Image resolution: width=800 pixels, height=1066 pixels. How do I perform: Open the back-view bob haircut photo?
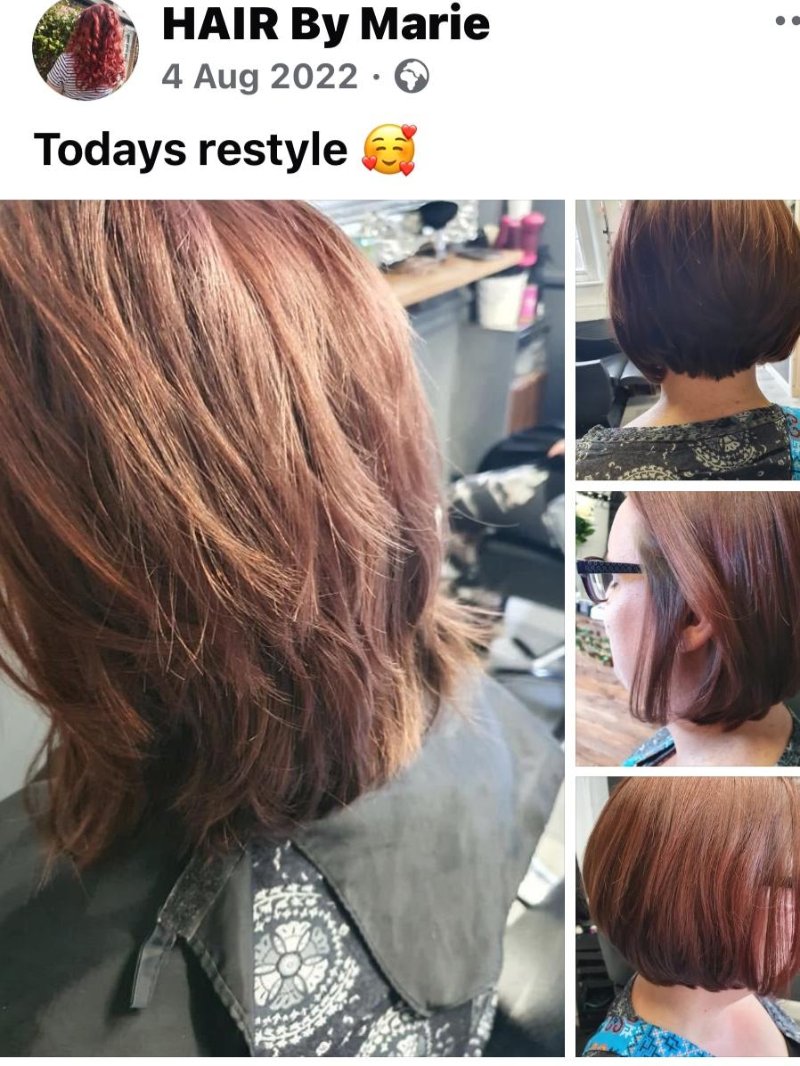tap(687, 339)
